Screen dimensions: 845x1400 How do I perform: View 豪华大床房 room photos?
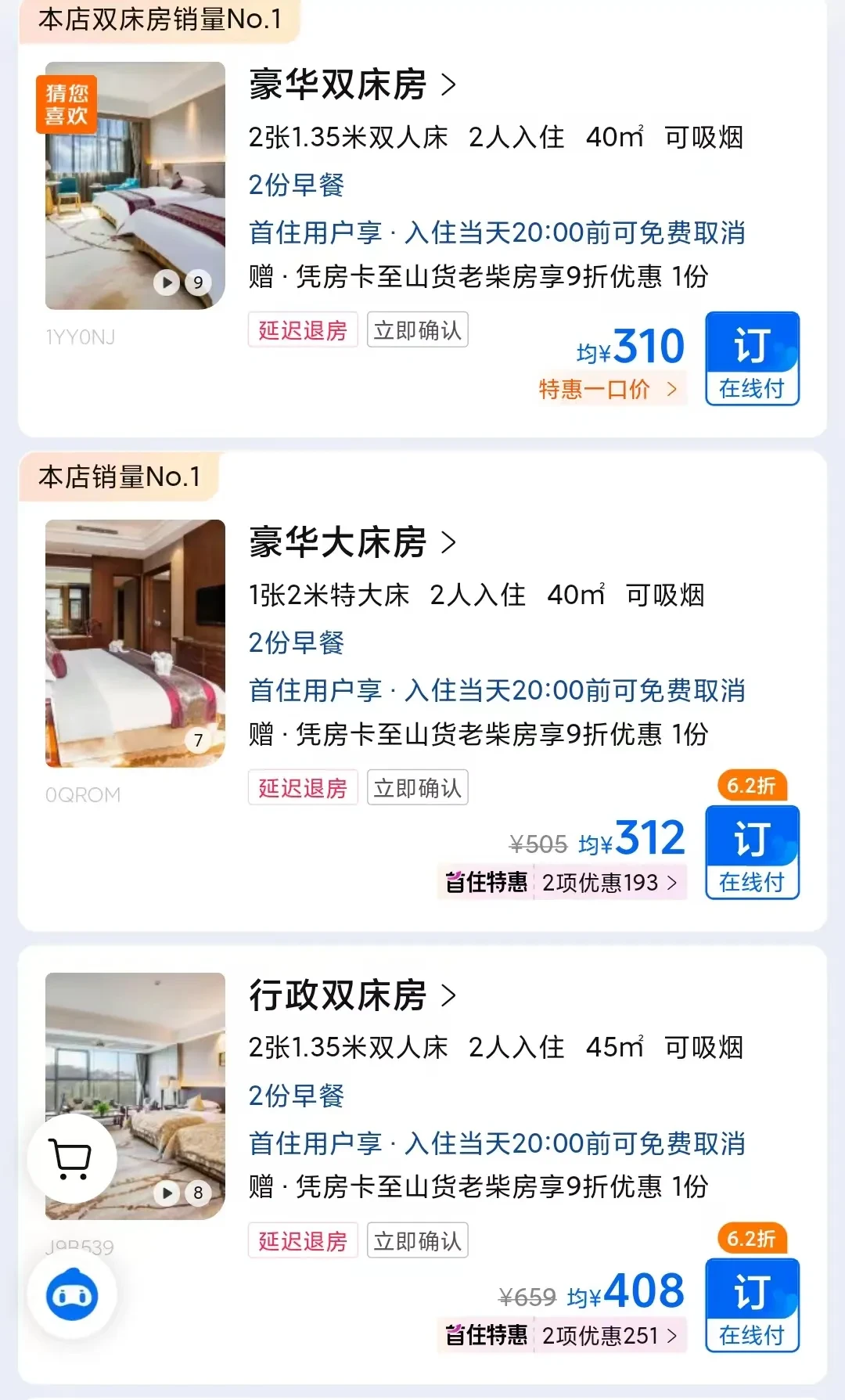(x=135, y=643)
